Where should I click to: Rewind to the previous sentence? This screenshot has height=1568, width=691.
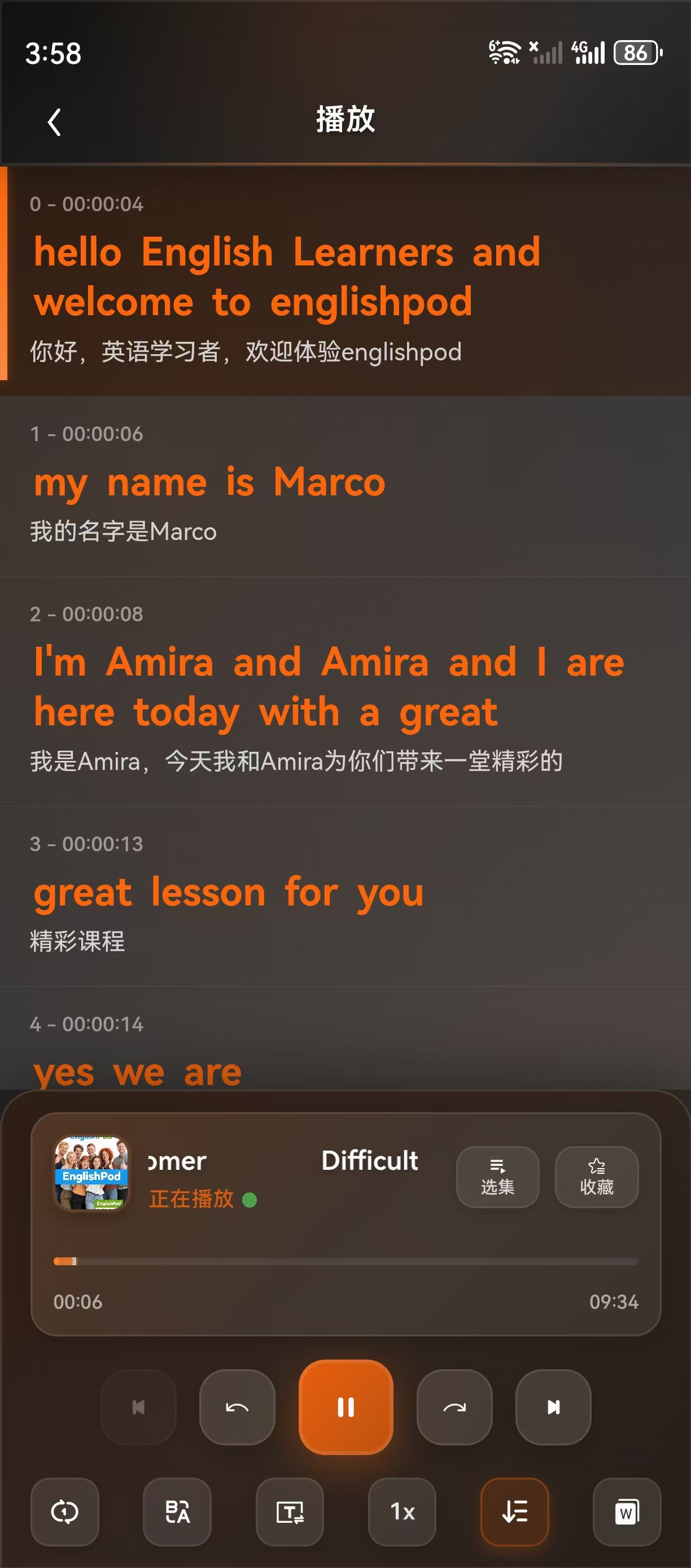(x=237, y=1406)
